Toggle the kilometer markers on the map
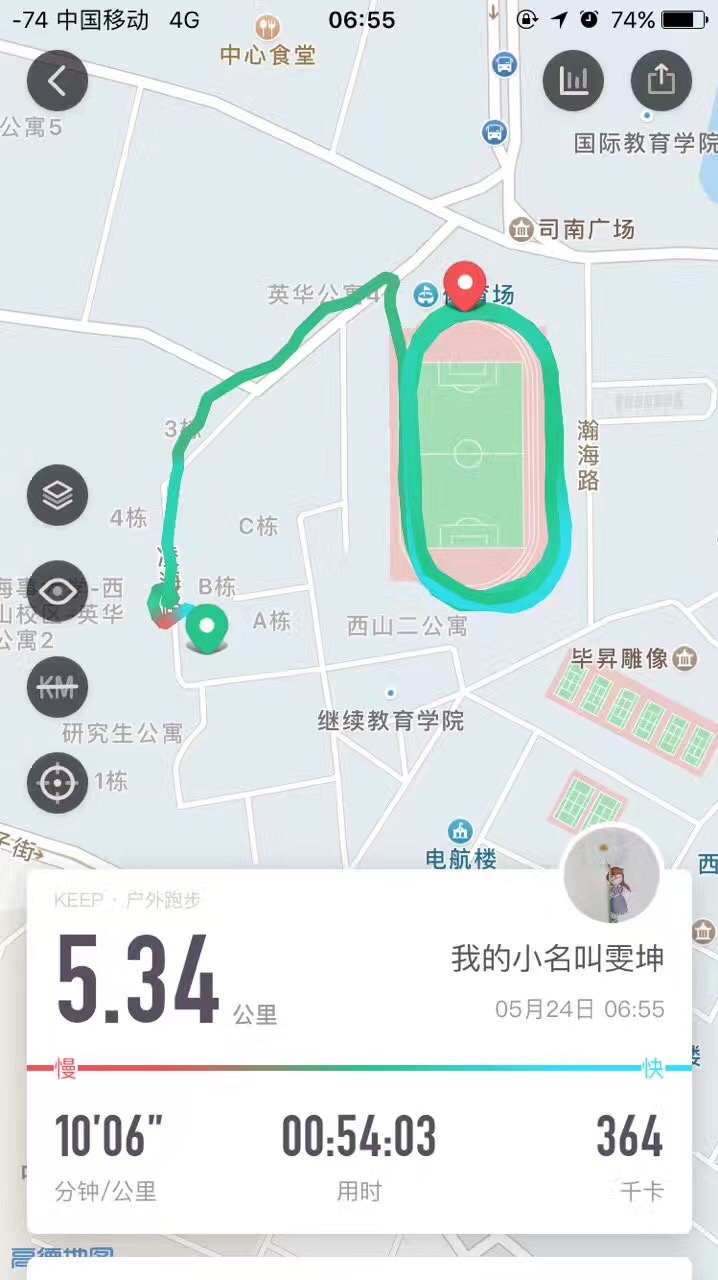Image resolution: width=718 pixels, height=1280 pixels. (57, 687)
